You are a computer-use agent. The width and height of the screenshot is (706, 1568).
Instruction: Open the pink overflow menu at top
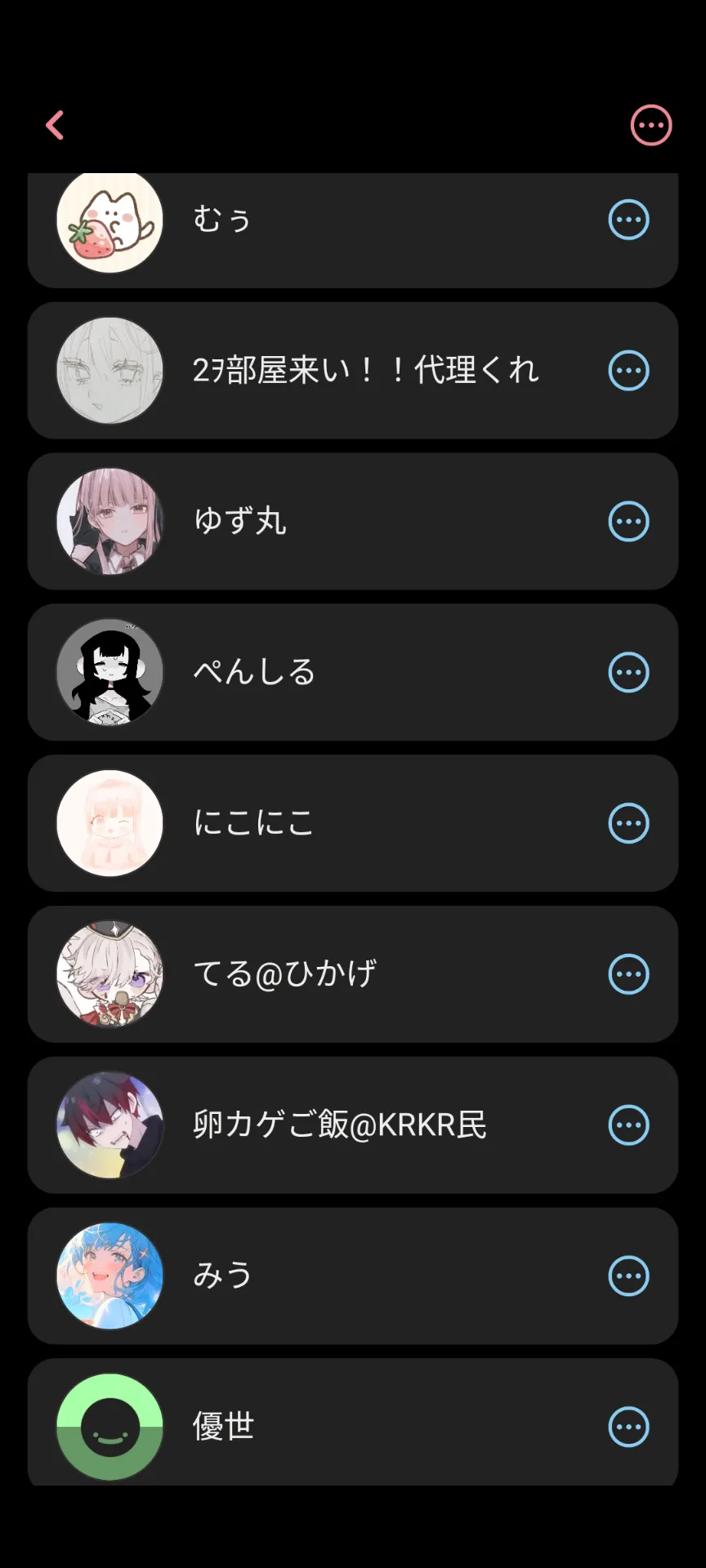click(x=651, y=125)
